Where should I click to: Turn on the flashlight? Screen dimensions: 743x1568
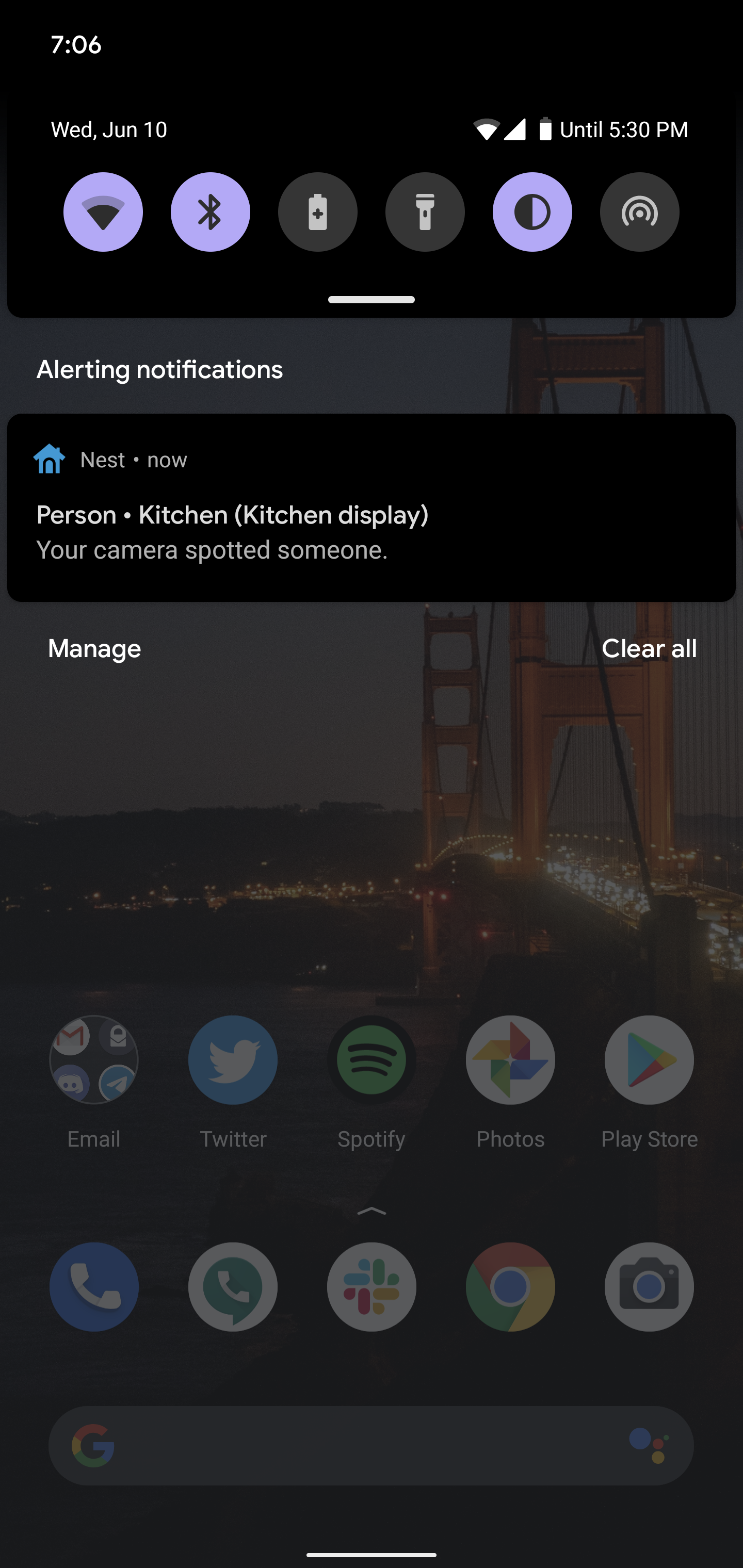coord(425,212)
